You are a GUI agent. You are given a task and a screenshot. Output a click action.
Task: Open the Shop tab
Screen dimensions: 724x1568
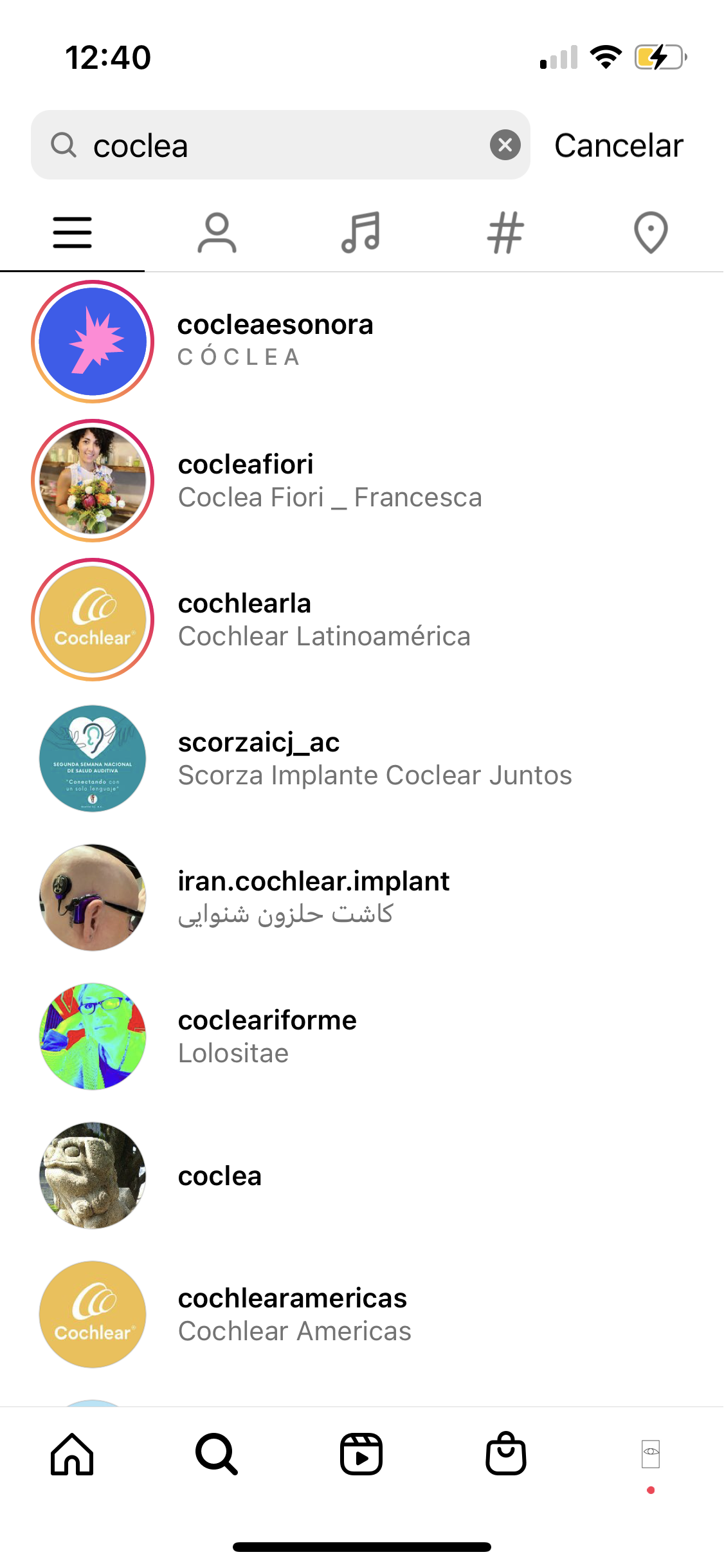coord(506,1454)
